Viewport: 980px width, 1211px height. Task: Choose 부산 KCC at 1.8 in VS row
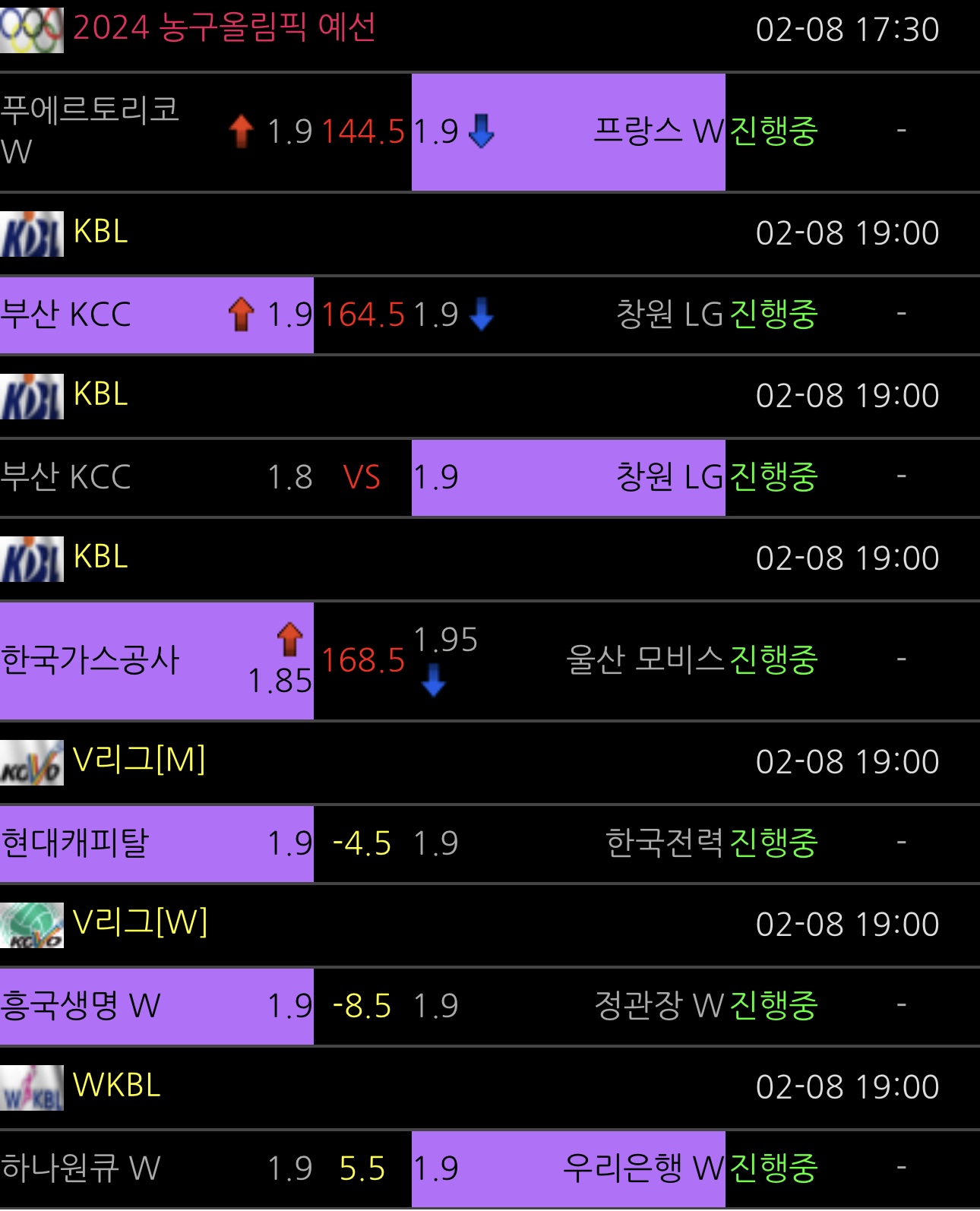[156, 478]
